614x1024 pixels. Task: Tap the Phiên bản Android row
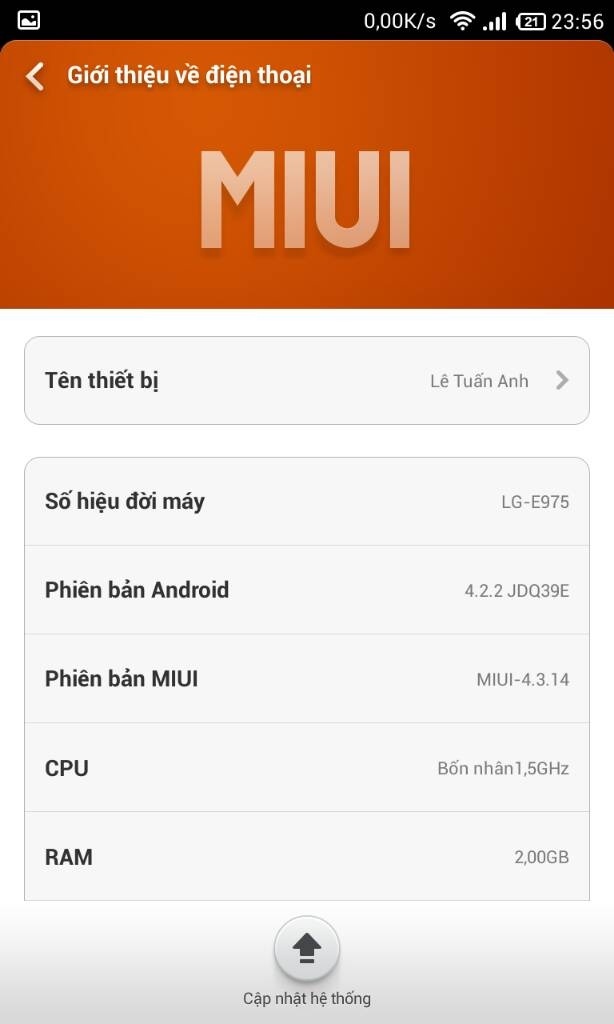[x=307, y=590]
